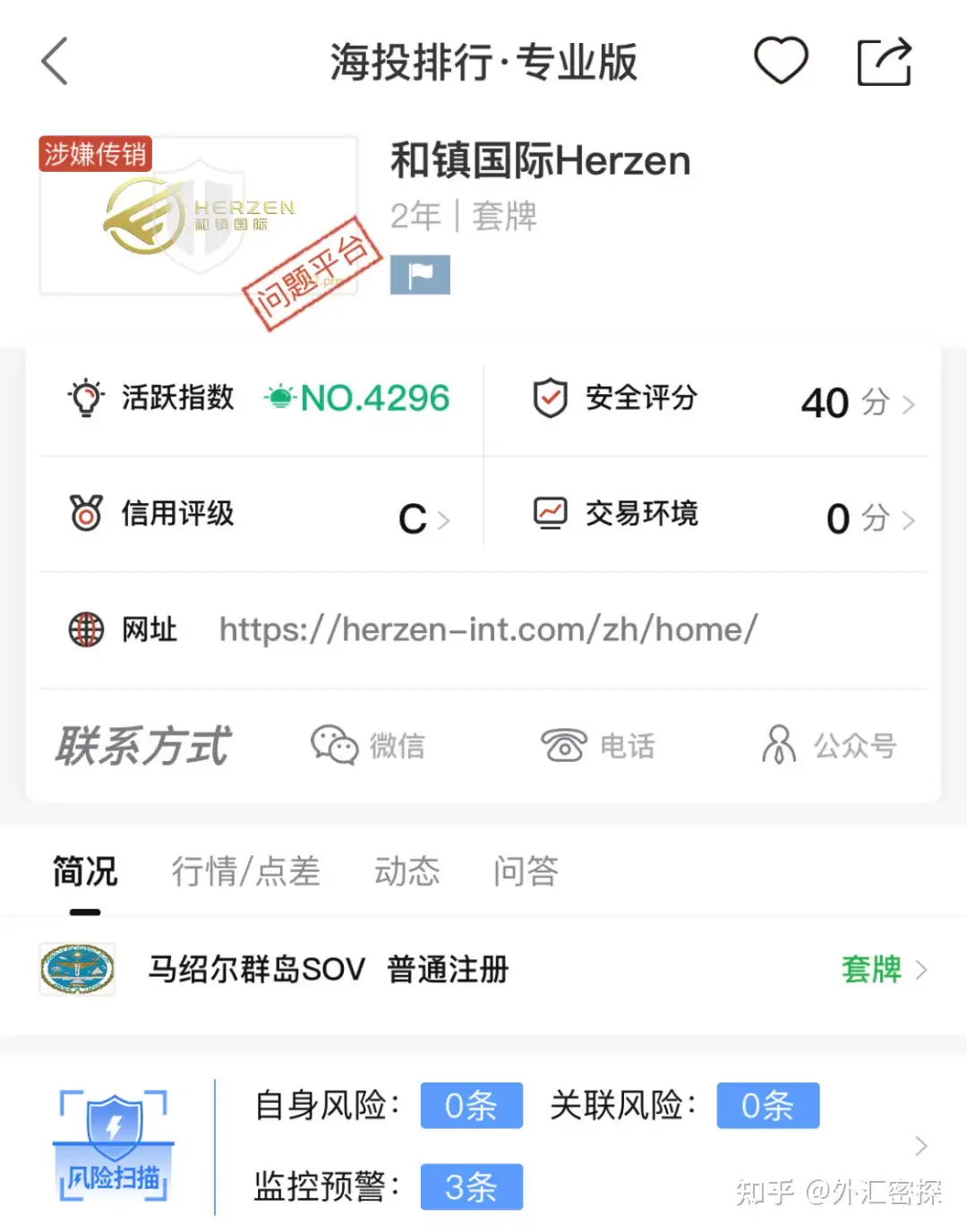
Task: Go back from the 海投排行 page
Action: (x=56, y=62)
